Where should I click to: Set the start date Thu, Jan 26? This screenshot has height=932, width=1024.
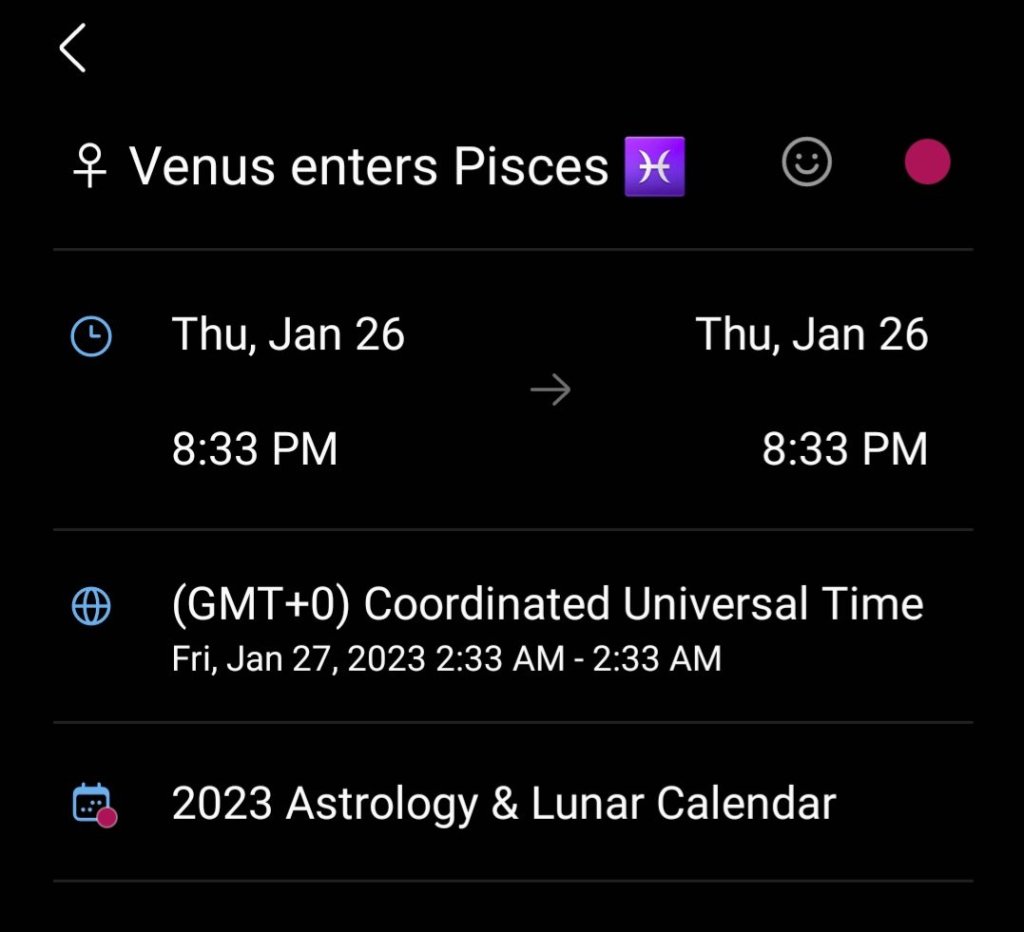[x=288, y=334]
